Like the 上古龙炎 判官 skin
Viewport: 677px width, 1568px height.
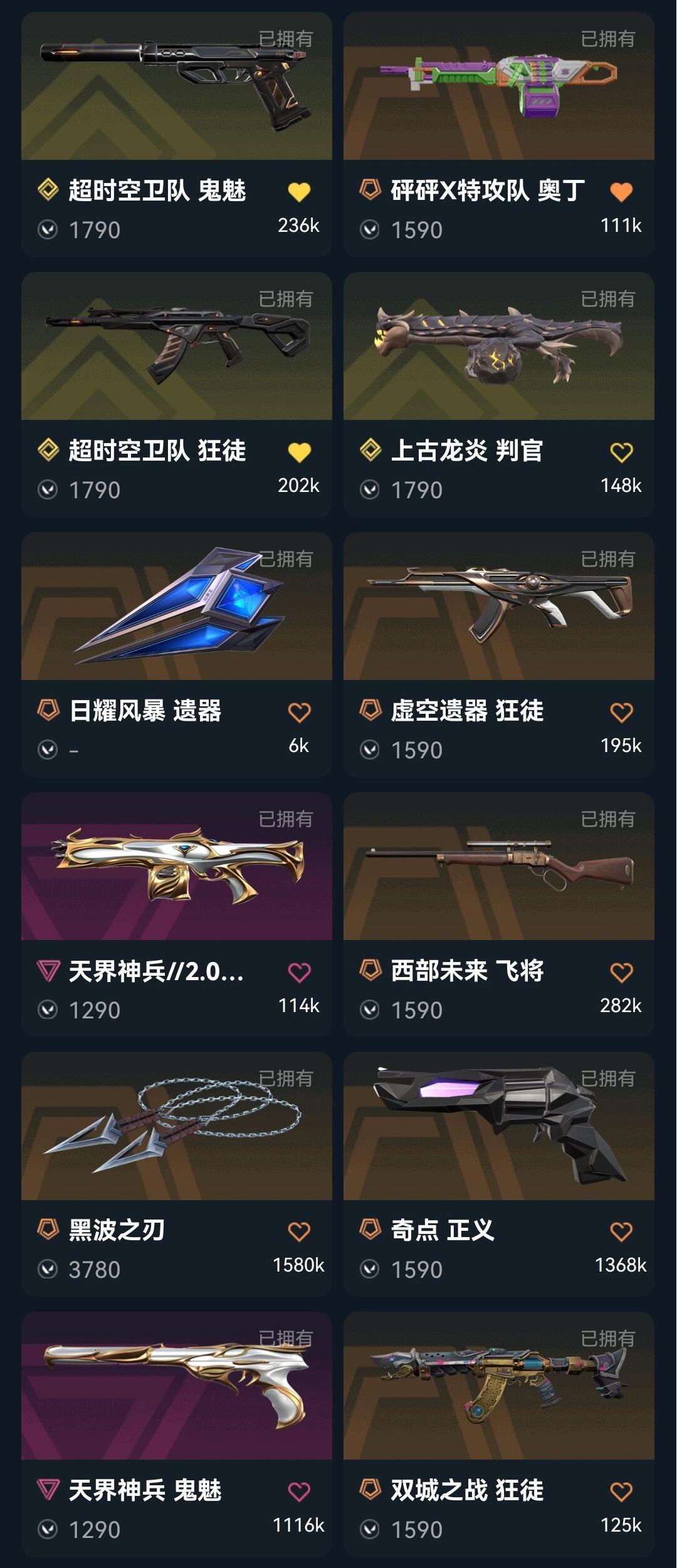pos(621,452)
